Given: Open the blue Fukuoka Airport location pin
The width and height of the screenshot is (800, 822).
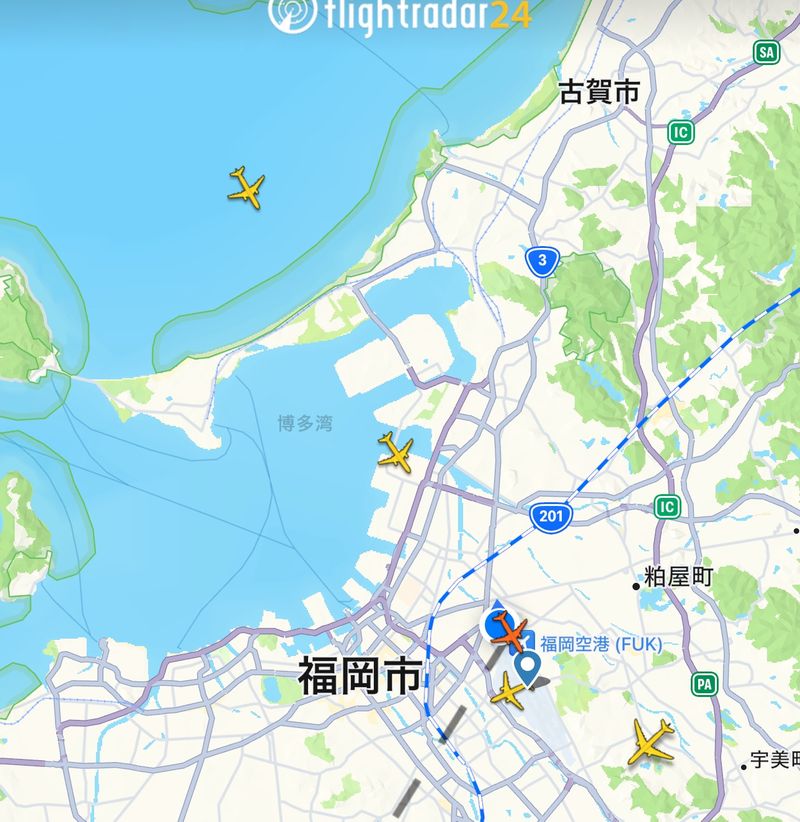Looking at the screenshot, I should pos(527,667).
